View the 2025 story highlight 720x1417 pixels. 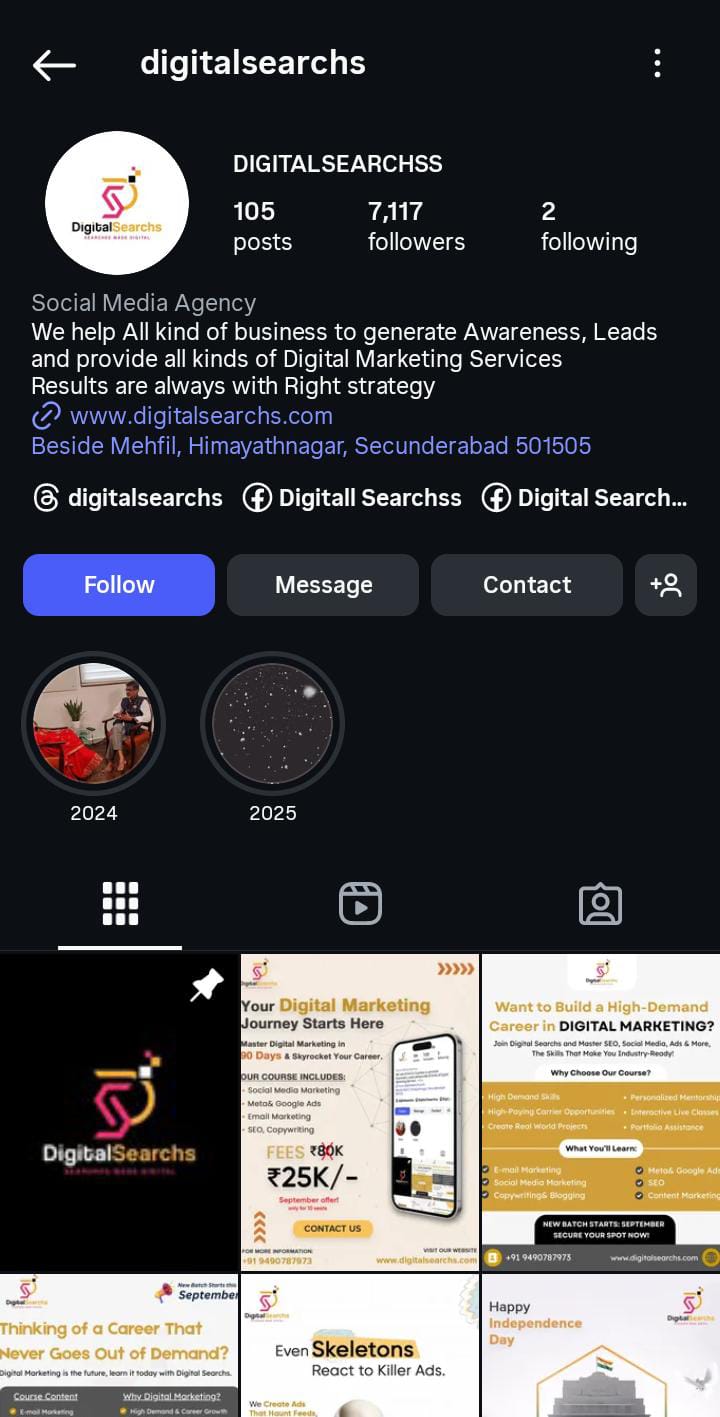(x=272, y=723)
